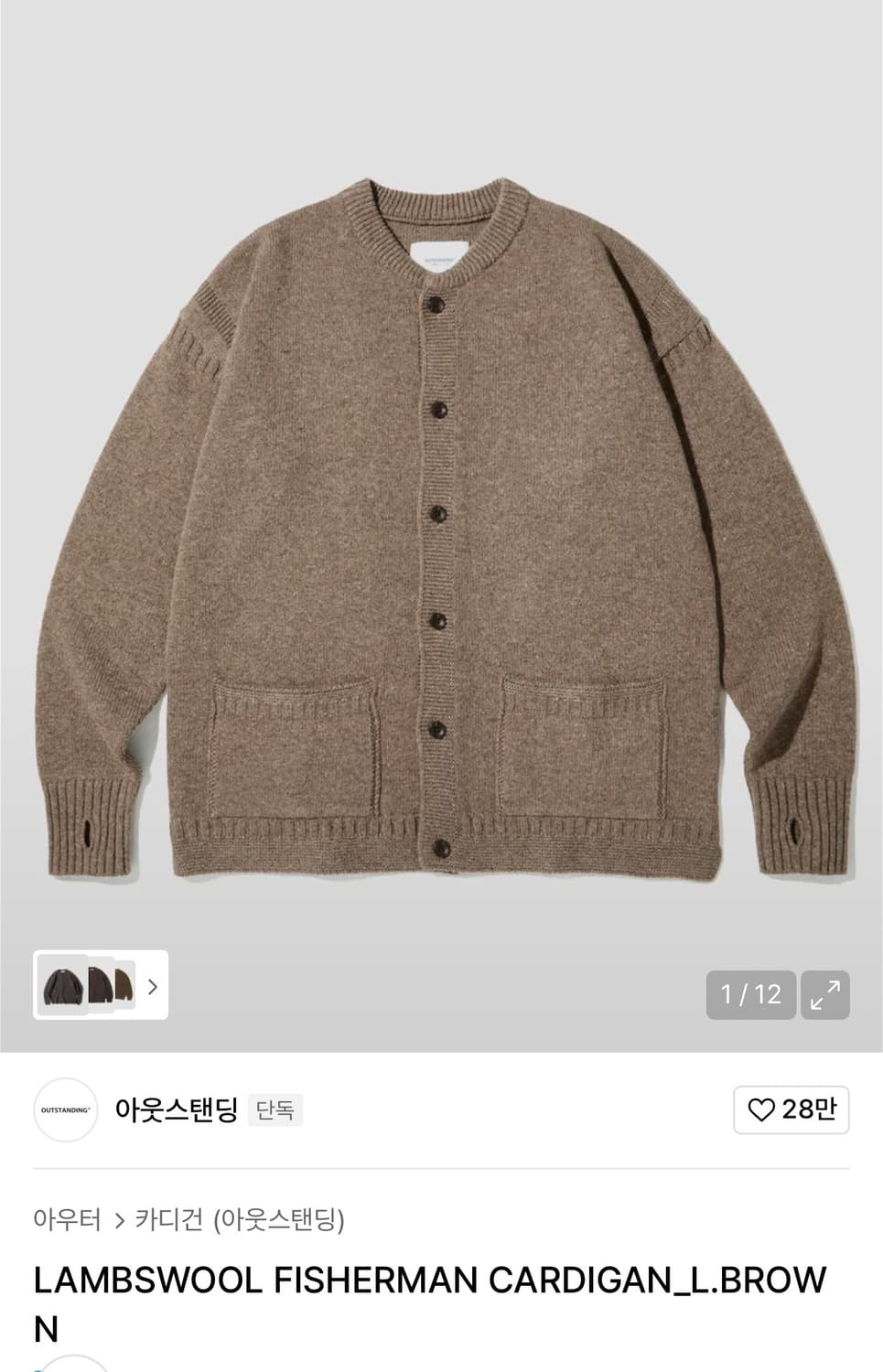Click the 아웃스탠딩 brand name
883x1372 pixels.
click(x=177, y=1109)
